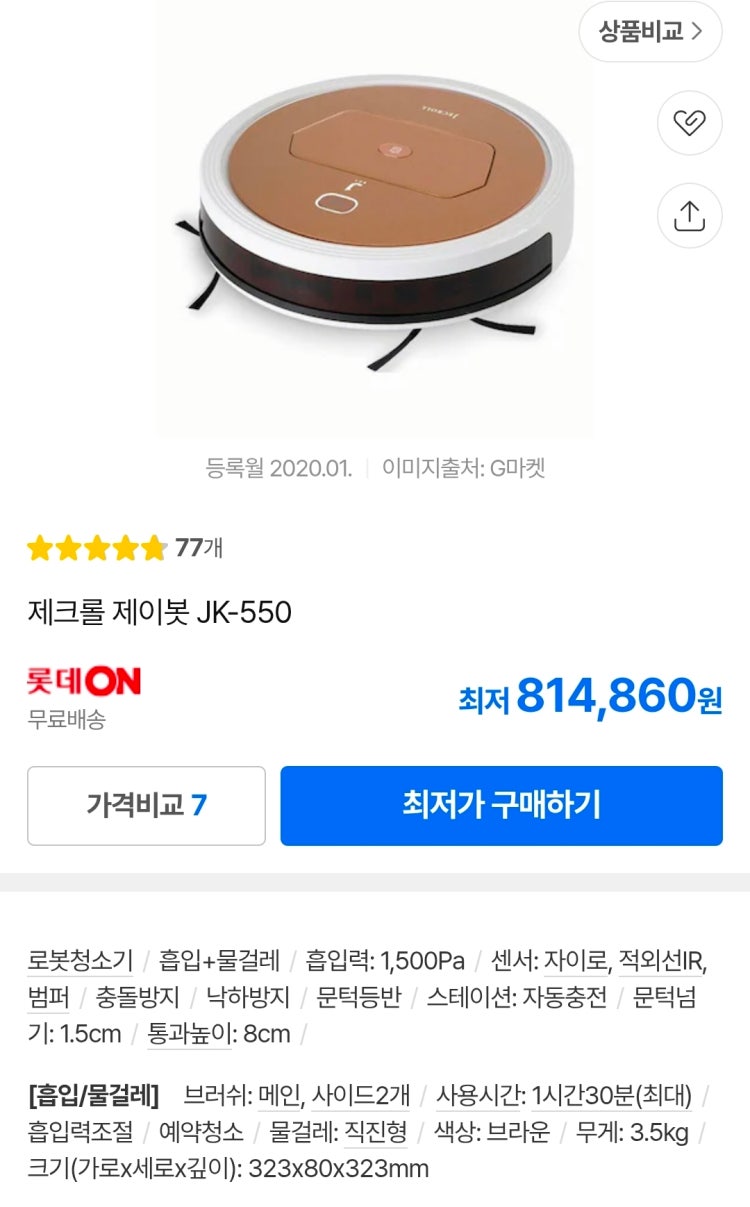Open the 가격비교 7 price comparison
This screenshot has height=1207, width=750.
146,805
